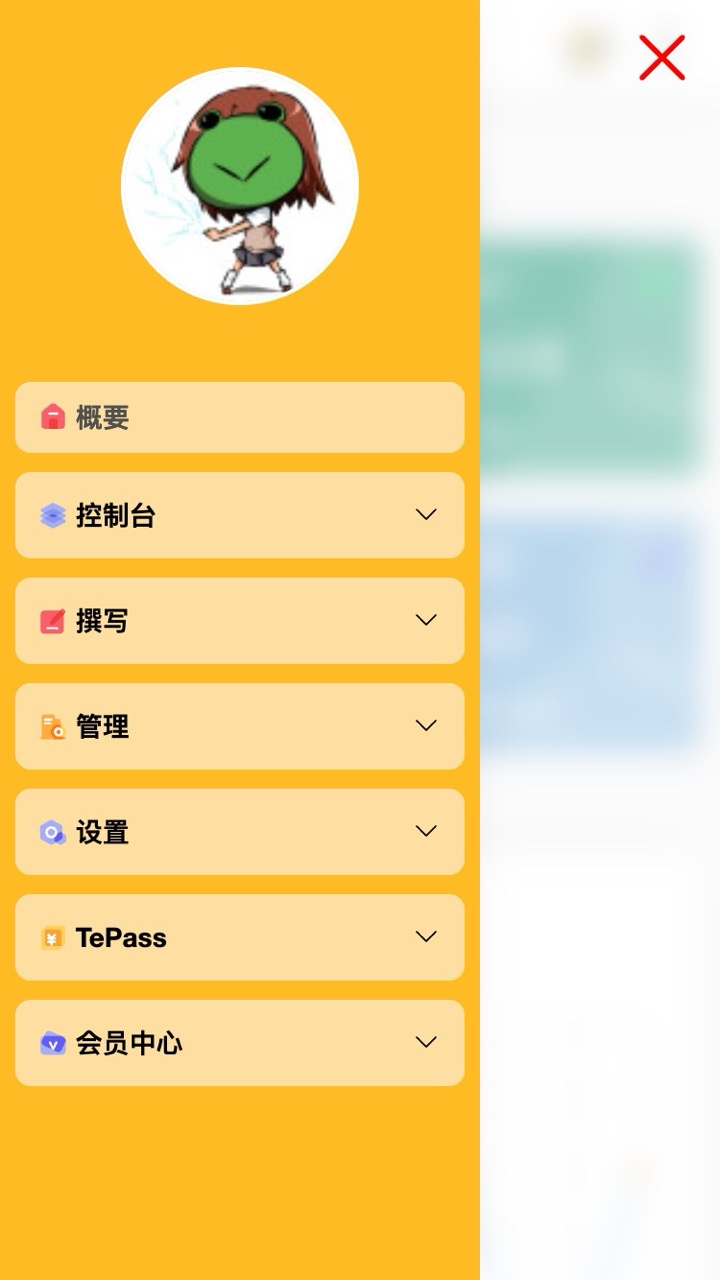Expand the 控制台 menu section
This screenshot has height=1280, width=720.
click(240, 515)
